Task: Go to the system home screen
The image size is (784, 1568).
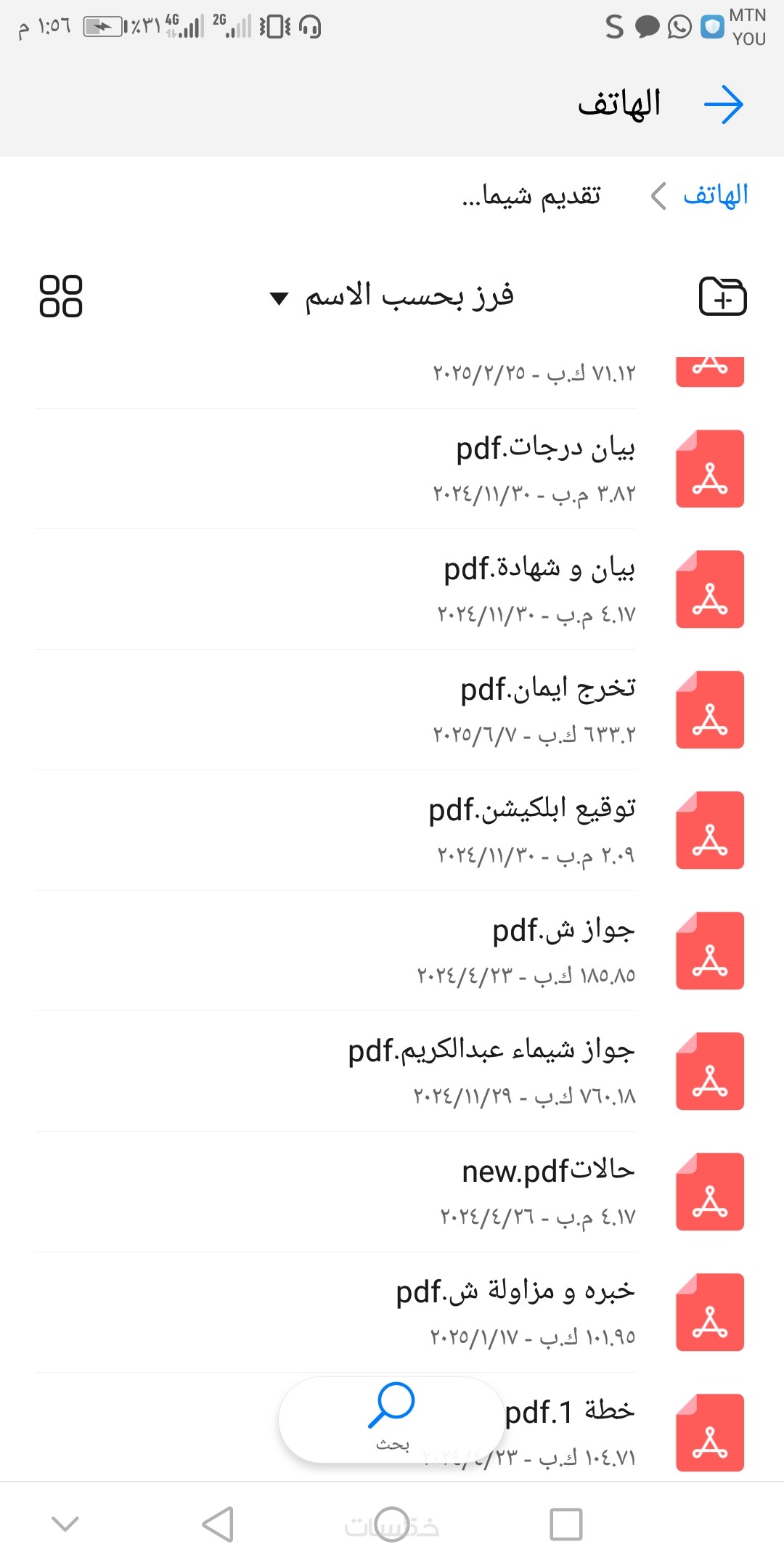Action: pyautogui.click(x=392, y=1524)
